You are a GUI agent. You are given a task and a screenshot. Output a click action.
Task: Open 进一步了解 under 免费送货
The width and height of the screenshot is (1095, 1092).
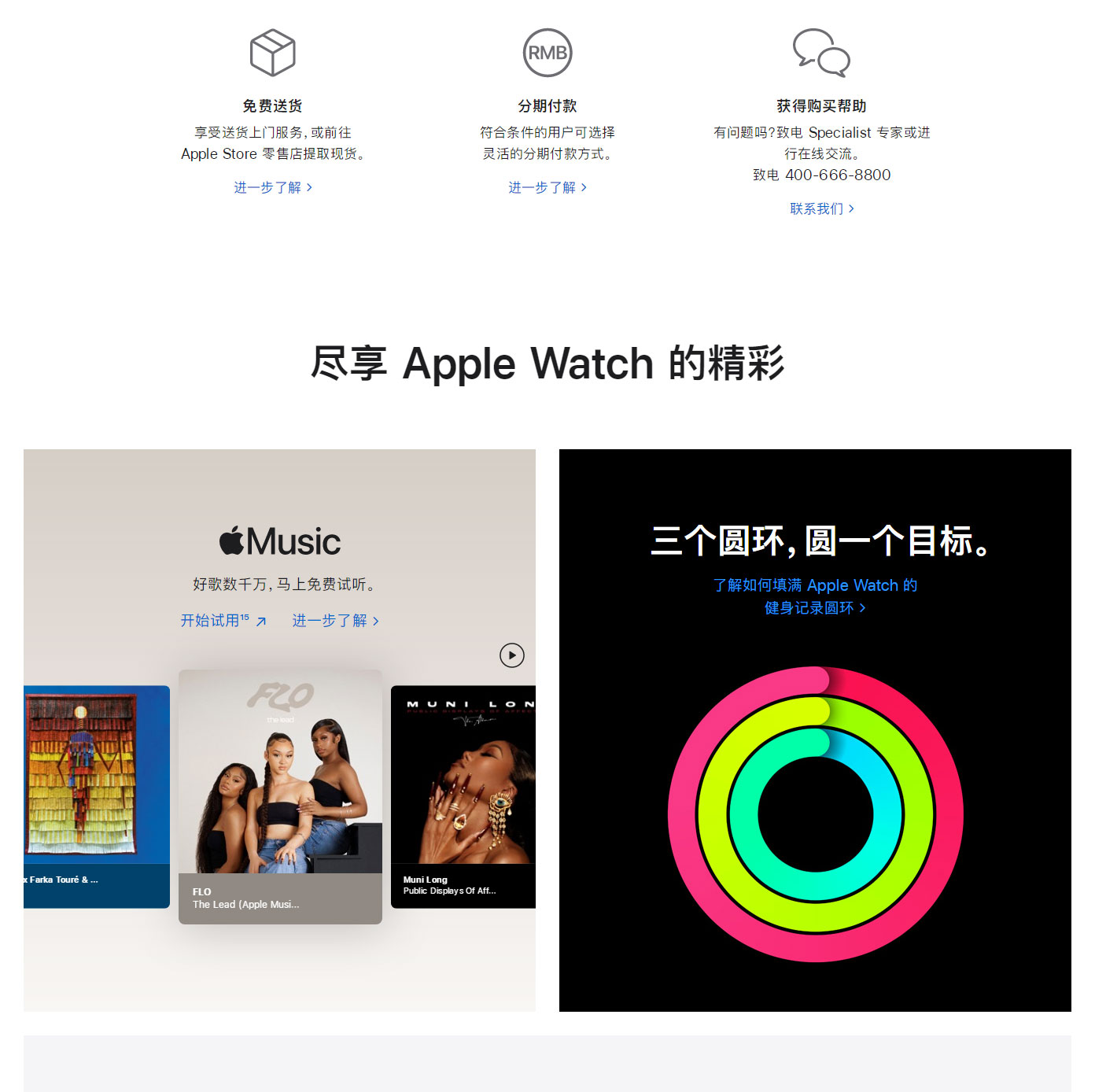(272, 187)
